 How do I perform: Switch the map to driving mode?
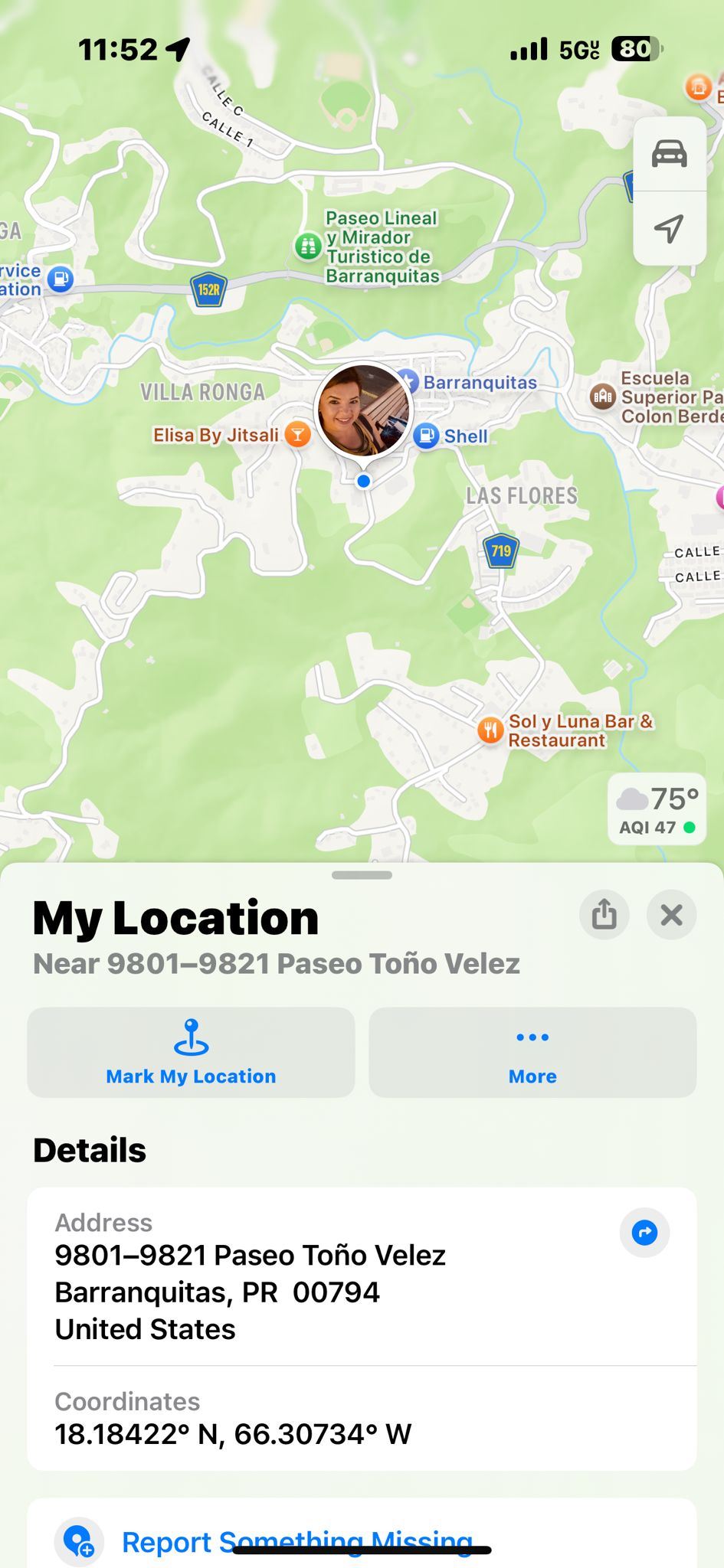click(x=669, y=154)
